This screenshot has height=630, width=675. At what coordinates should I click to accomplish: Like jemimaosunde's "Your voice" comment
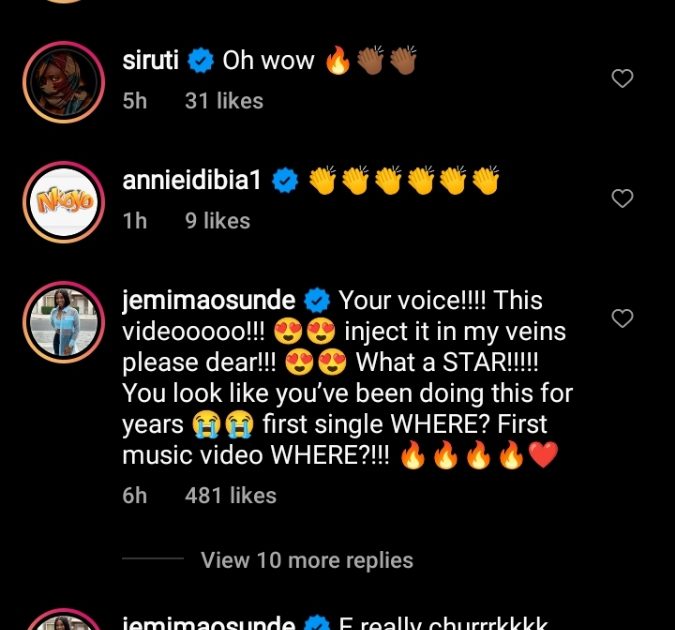(x=622, y=318)
